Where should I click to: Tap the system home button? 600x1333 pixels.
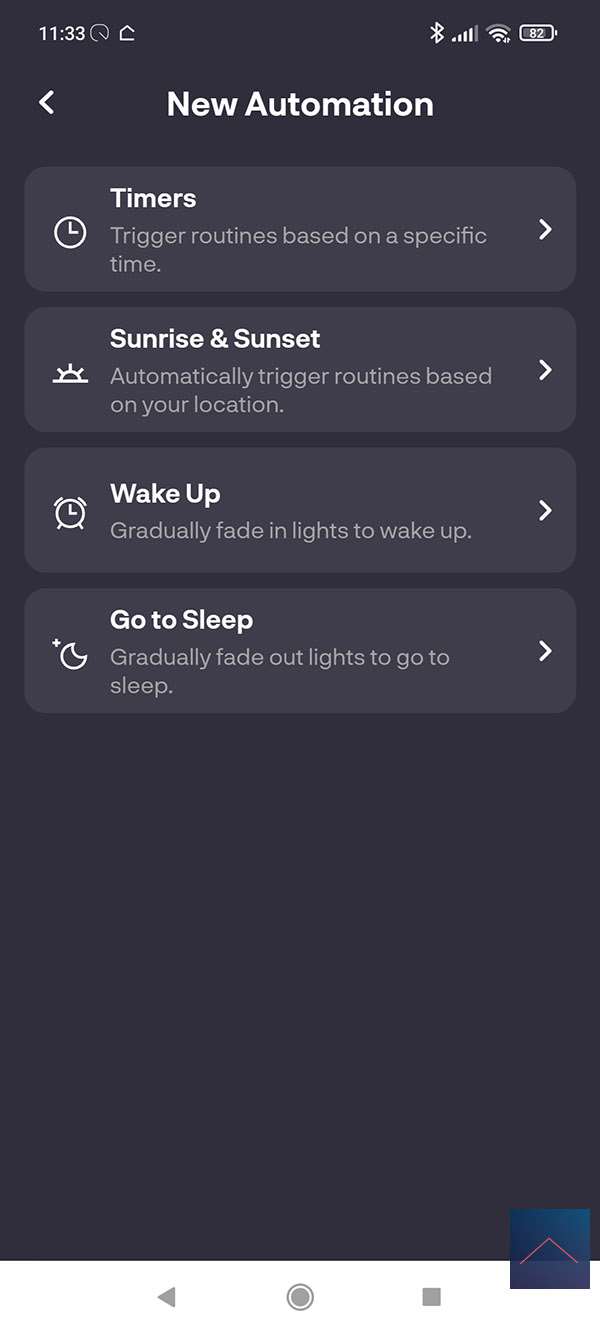(x=299, y=1297)
